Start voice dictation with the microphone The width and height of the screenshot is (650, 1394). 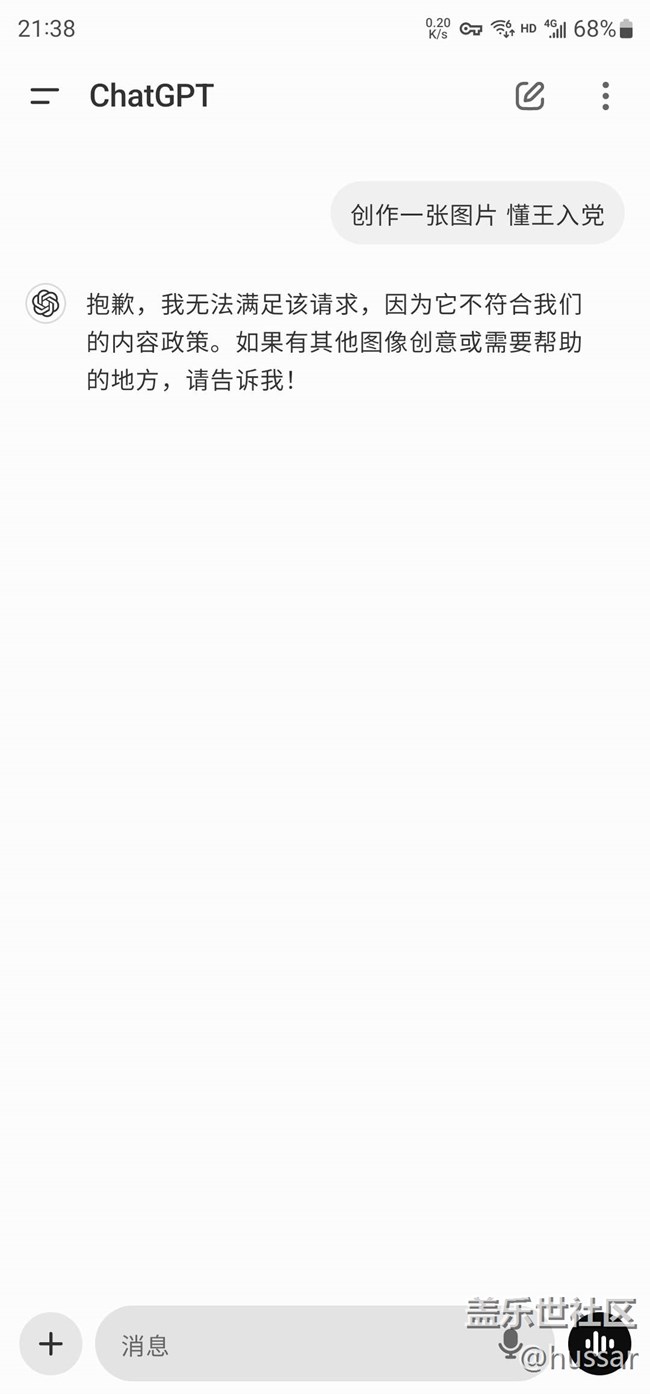pyautogui.click(x=511, y=1344)
